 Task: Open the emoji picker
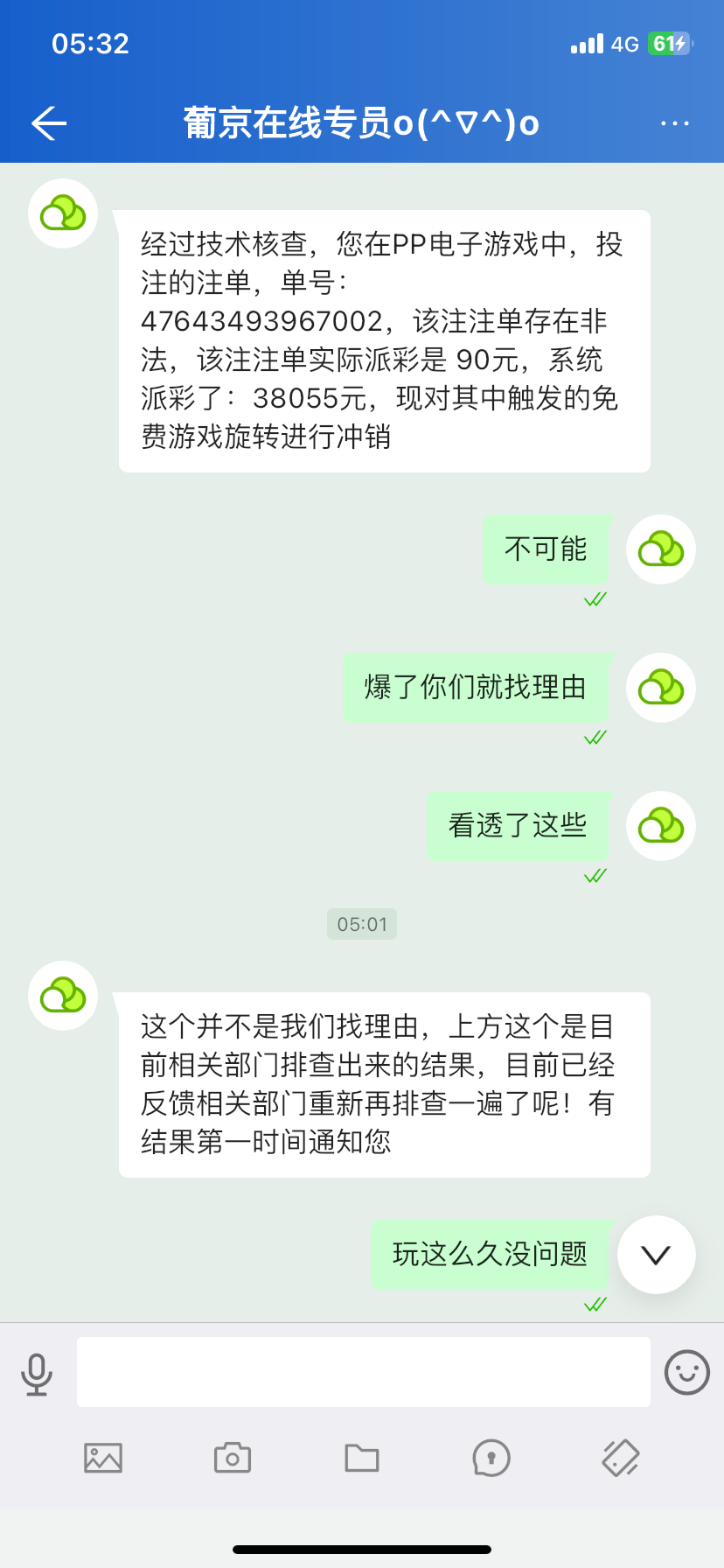pos(687,1371)
